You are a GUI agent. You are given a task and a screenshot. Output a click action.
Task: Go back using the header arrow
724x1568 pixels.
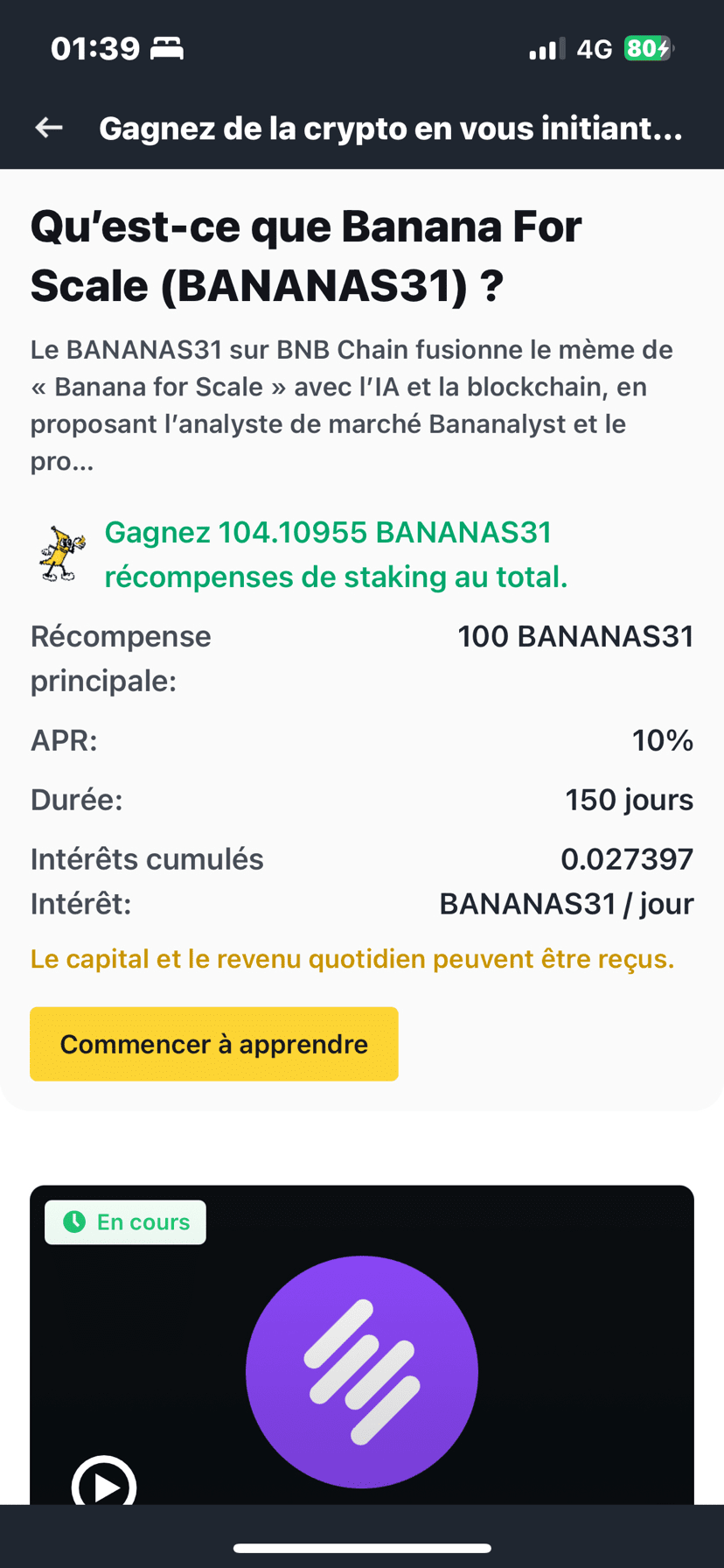49,128
